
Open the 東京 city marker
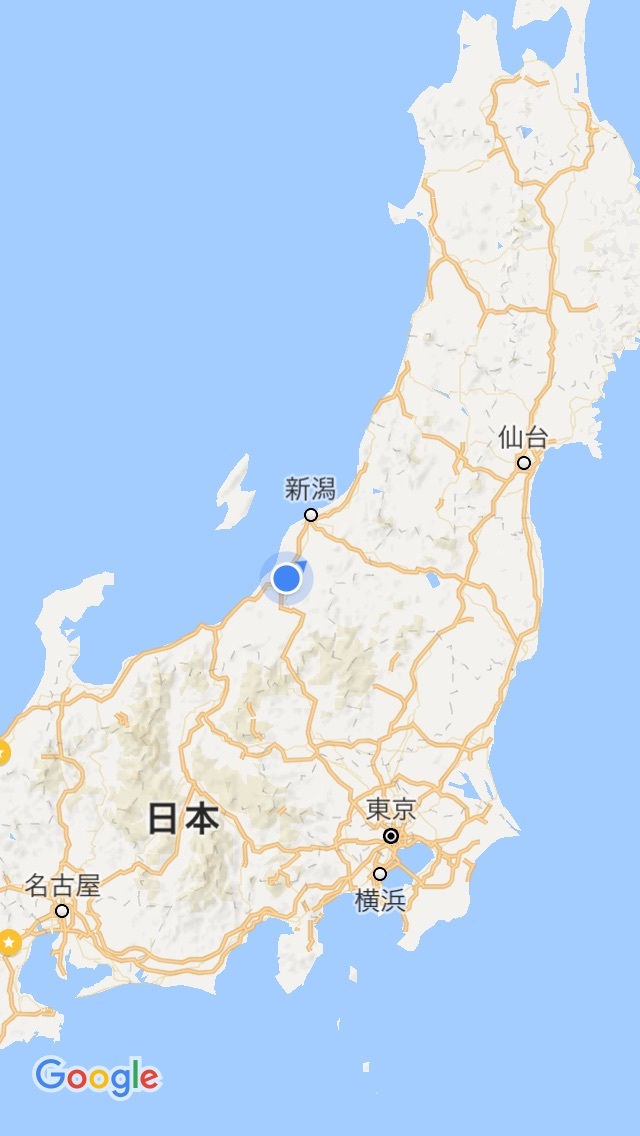click(x=391, y=836)
